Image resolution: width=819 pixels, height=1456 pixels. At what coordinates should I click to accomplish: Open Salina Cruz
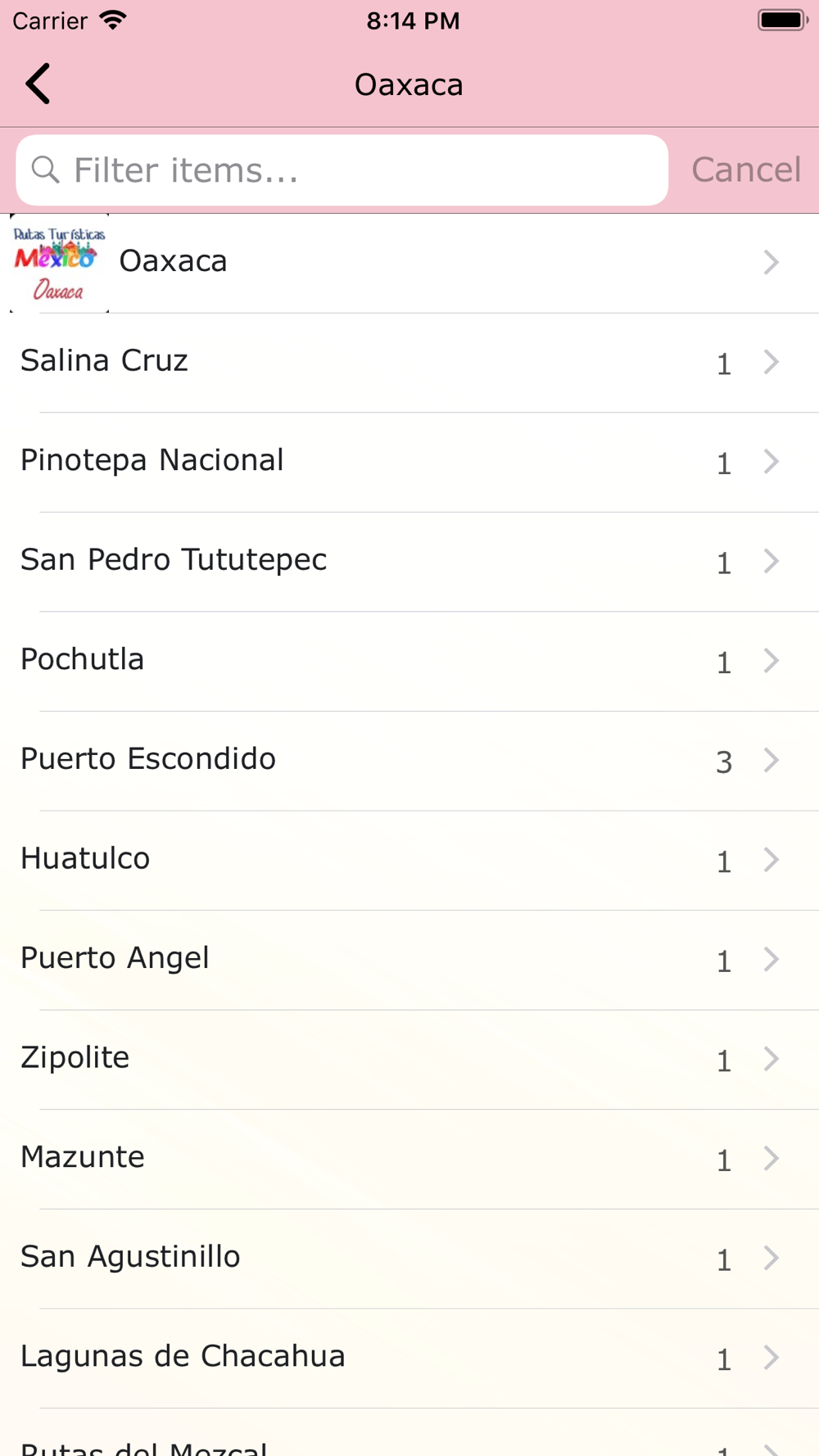[409, 362]
